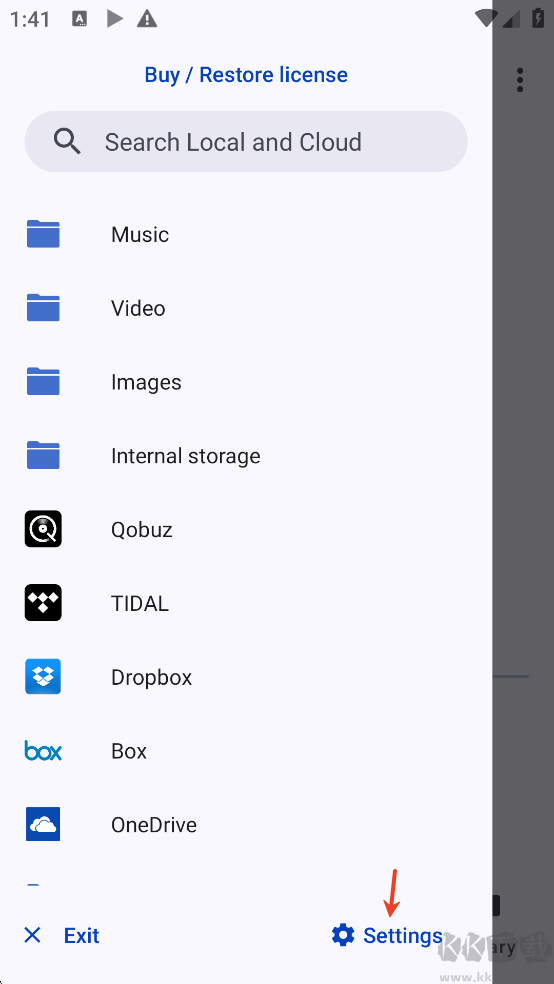Select the TIDAL service

click(x=246, y=603)
